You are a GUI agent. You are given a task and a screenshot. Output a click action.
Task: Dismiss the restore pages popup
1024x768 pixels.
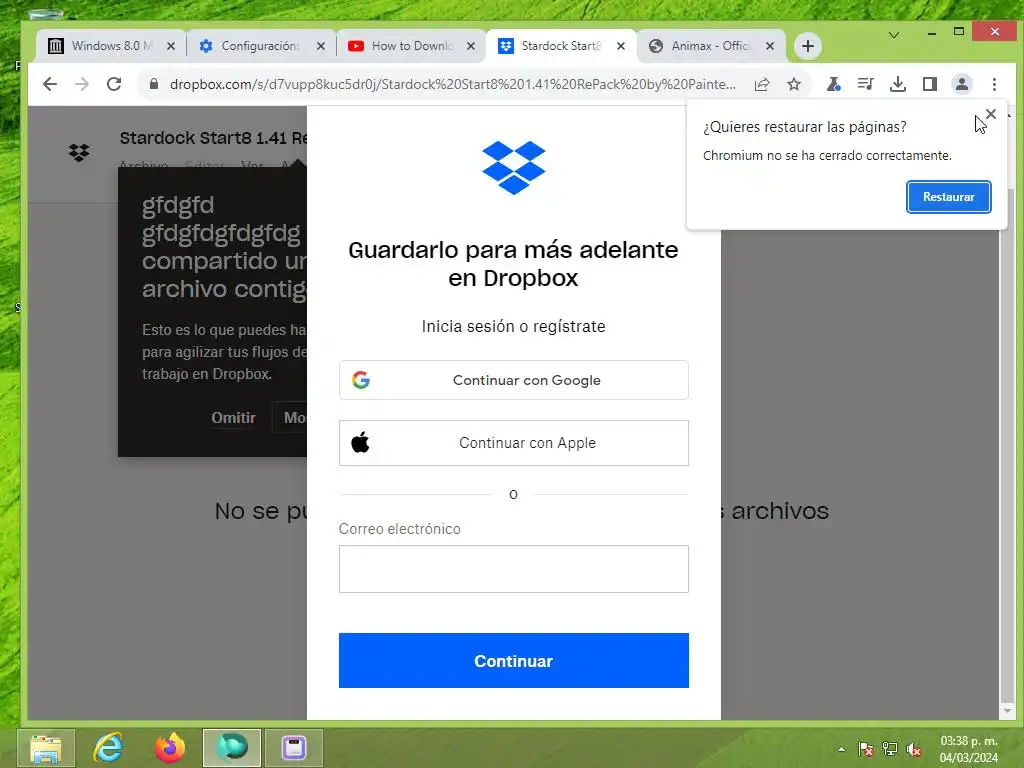pos(990,114)
